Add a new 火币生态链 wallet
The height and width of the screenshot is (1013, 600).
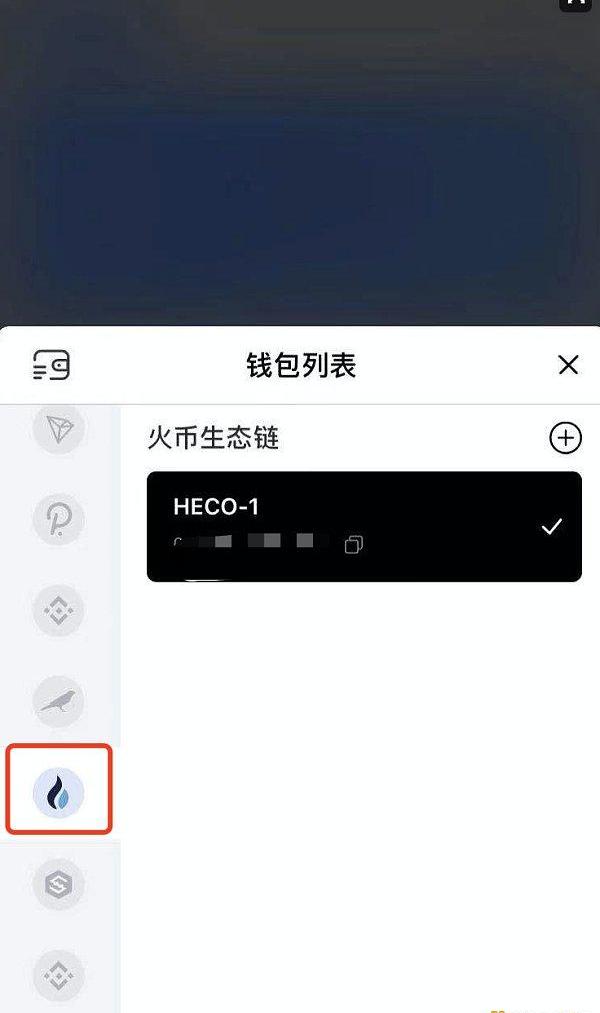[565, 438]
